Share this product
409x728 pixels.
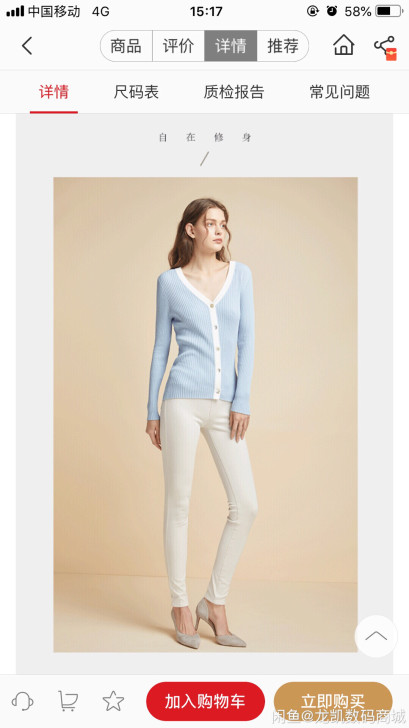385,47
